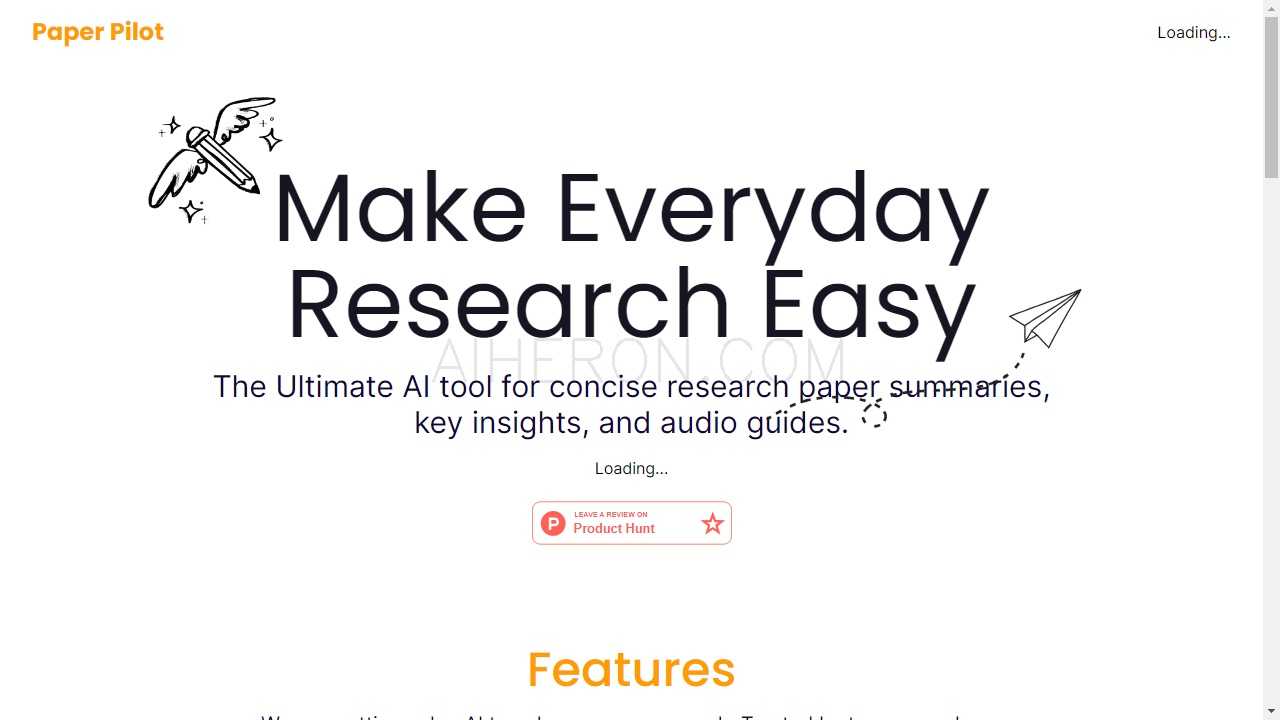
Task: Open the Paper Pilot home link
Action: click(98, 32)
